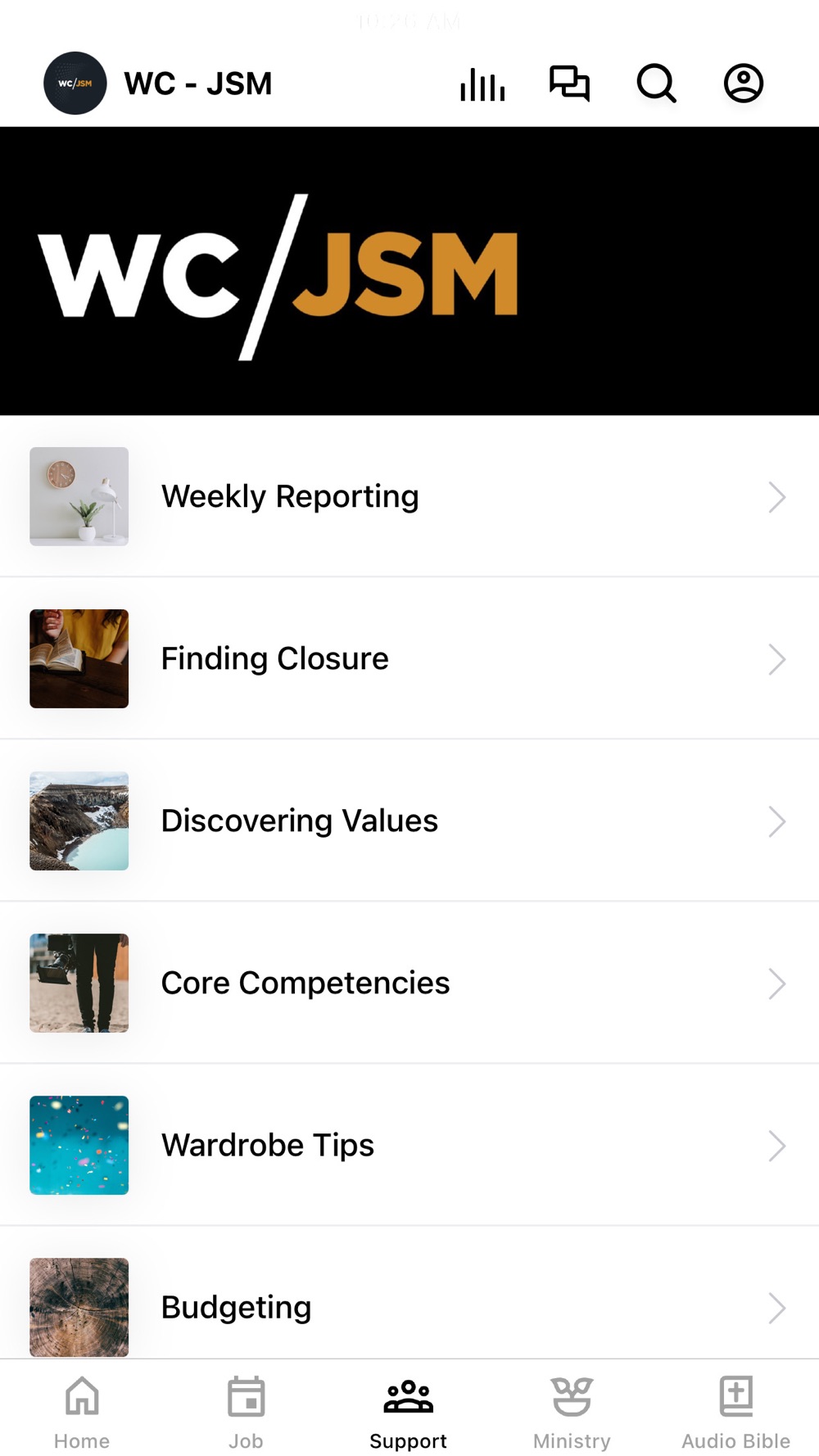Open the Audio Bible tab
This screenshot has width=819, height=1456.
tap(735, 1413)
